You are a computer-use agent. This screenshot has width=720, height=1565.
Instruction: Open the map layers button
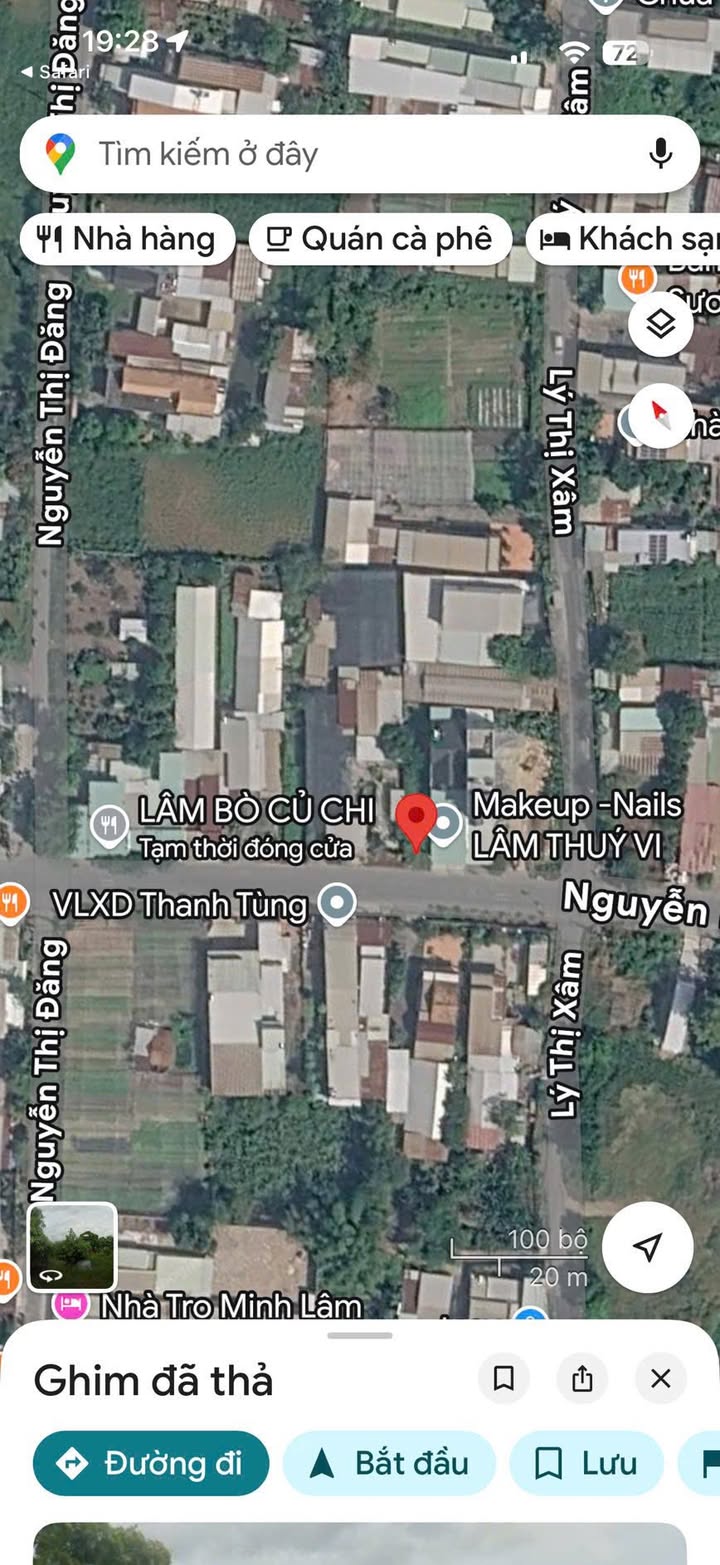[661, 325]
